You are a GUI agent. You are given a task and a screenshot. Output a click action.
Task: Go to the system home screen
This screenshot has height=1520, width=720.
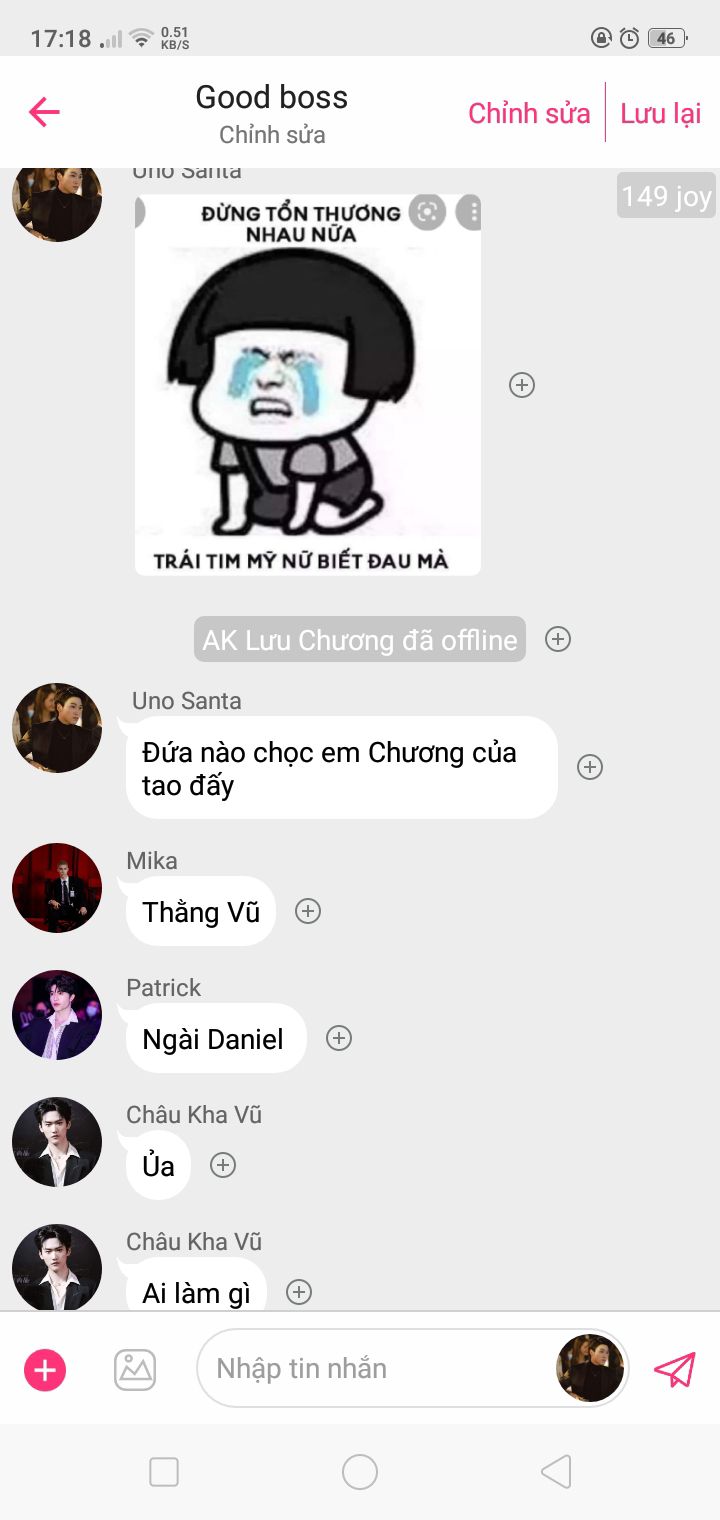(360, 1472)
